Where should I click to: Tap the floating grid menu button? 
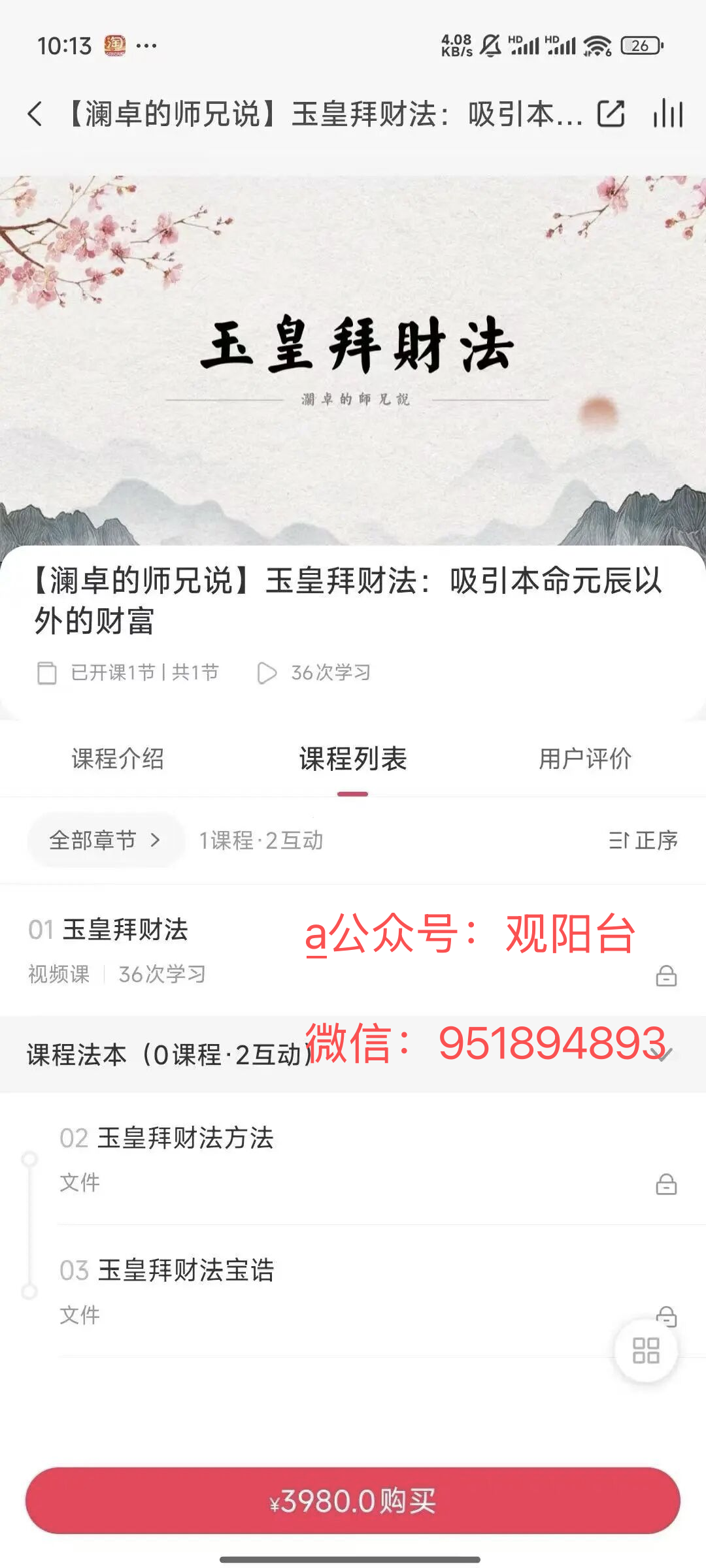click(646, 1350)
